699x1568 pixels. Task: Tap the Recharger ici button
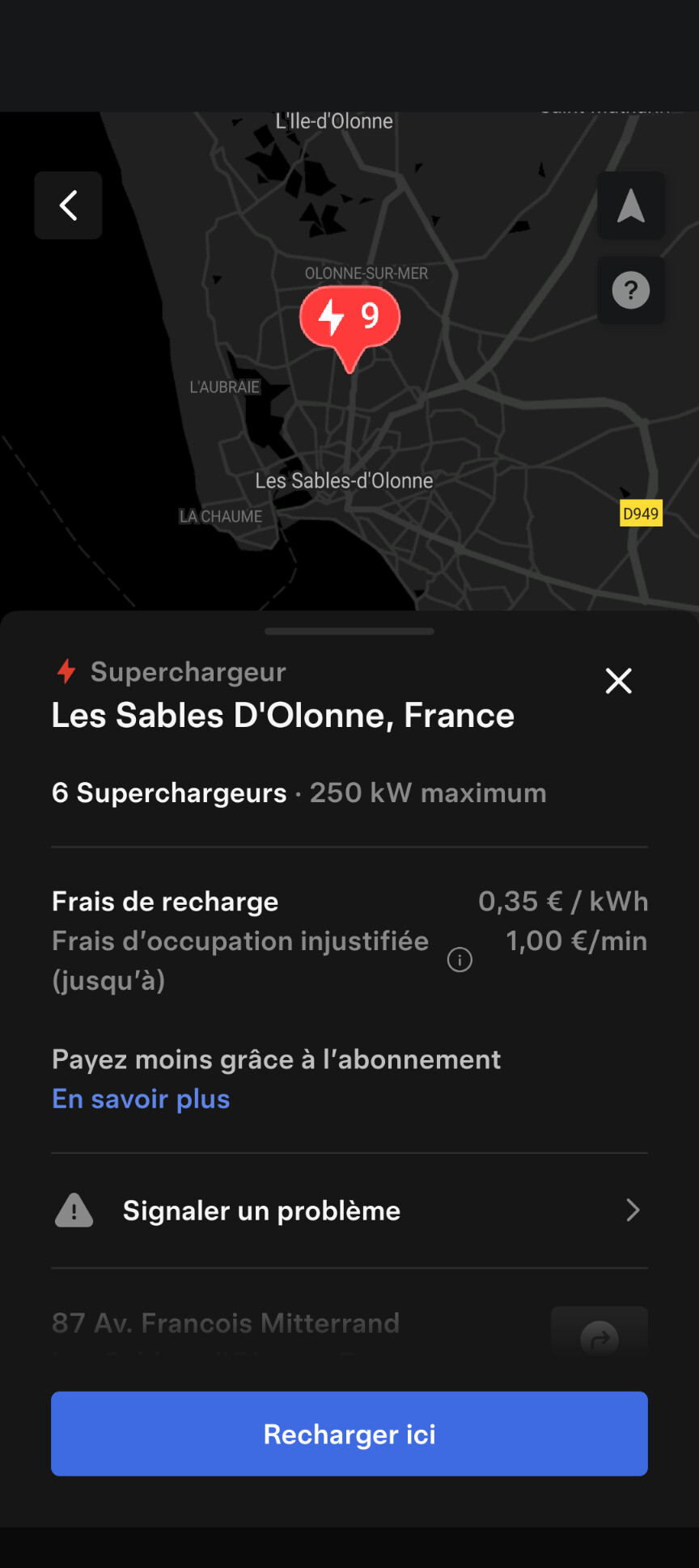point(349,1434)
